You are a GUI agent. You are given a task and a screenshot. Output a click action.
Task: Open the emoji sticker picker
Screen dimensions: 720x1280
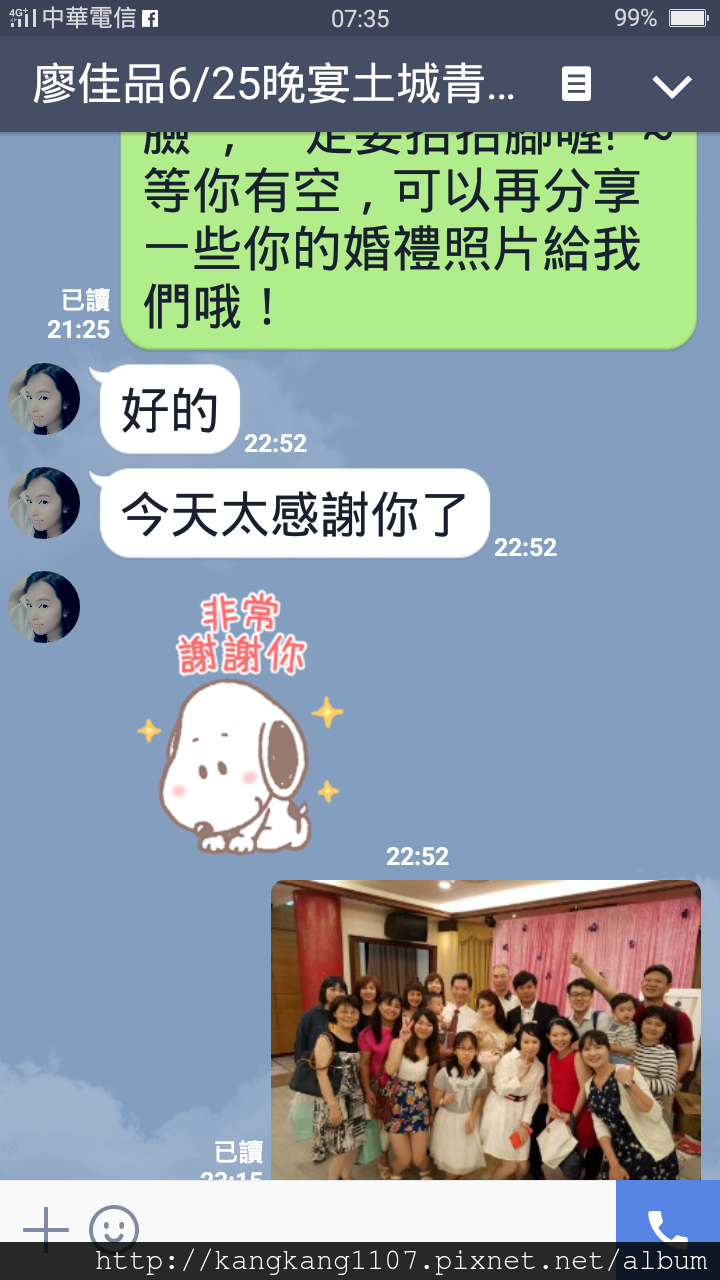(113, 1228)
